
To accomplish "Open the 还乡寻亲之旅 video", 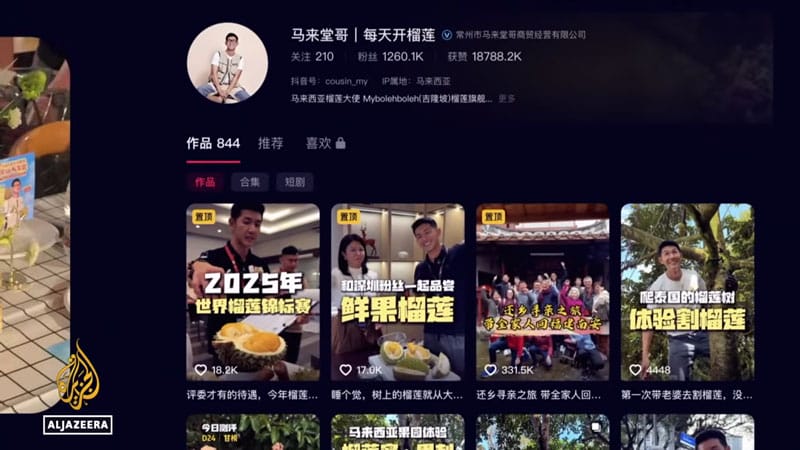I will pyautogui.click(x=543, y=291).
